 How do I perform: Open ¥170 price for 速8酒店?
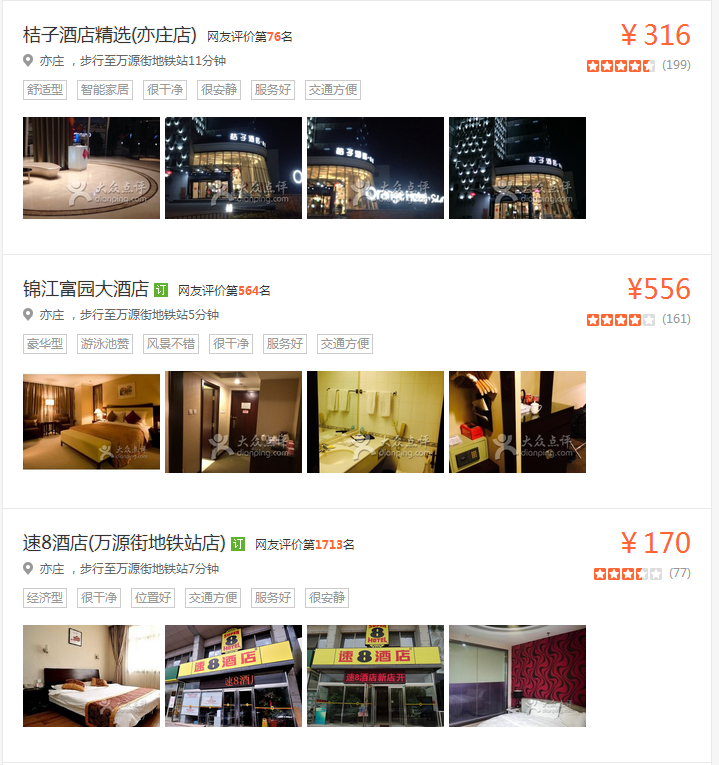tap(655, 543)
